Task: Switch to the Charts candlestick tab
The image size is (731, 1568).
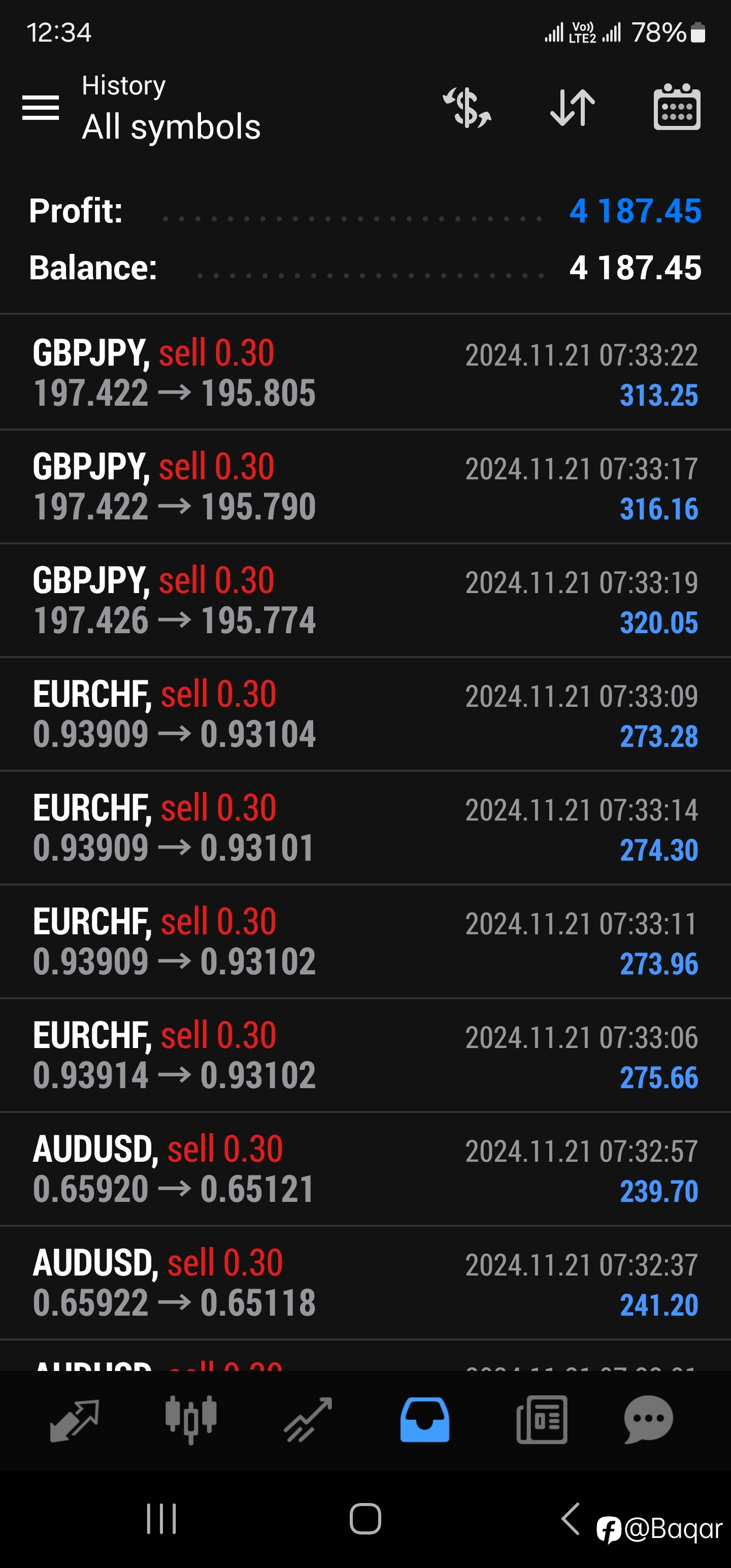Action: click(x=191, y=1420)
